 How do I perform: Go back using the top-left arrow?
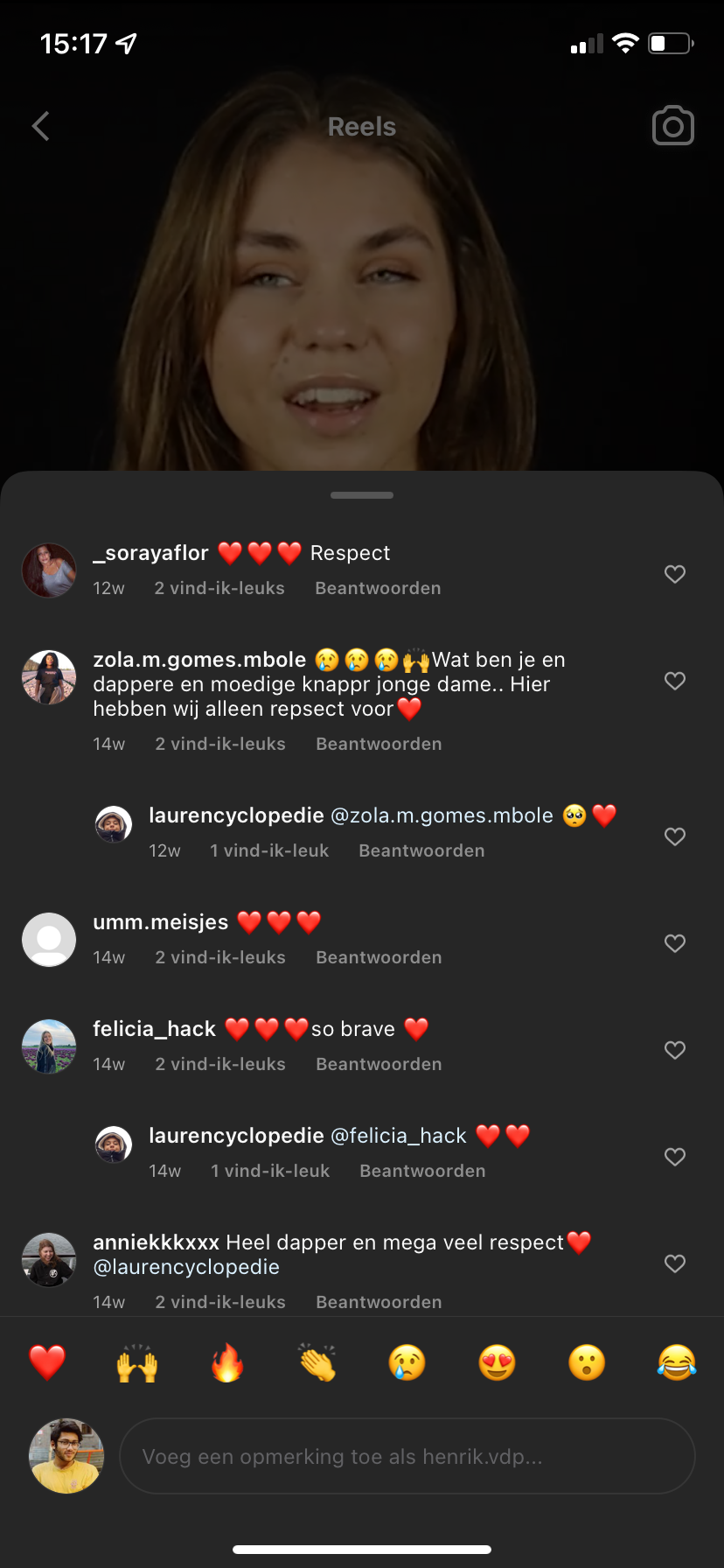click(x=40, y=127)
